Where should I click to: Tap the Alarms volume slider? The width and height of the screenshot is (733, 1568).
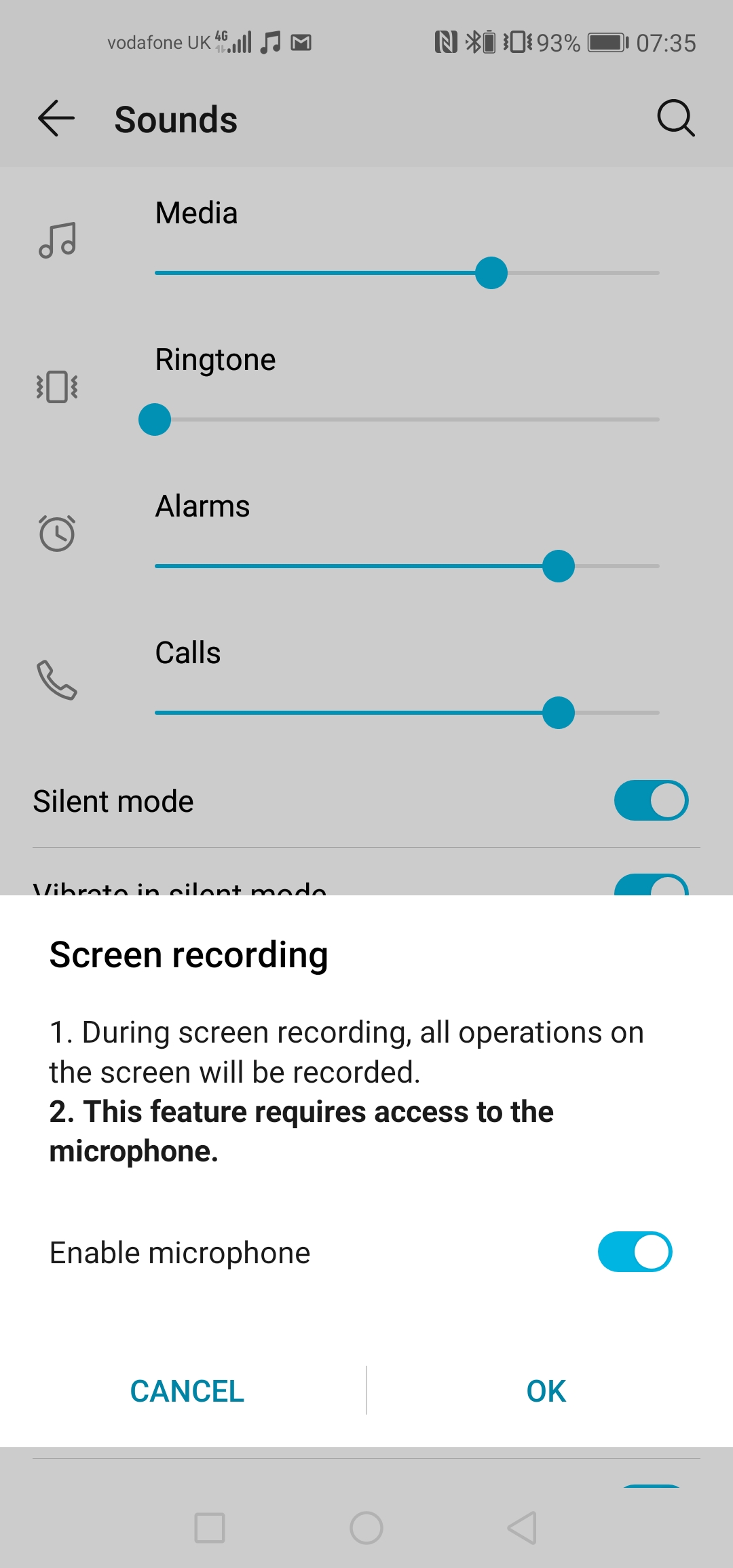click(407, 566)
